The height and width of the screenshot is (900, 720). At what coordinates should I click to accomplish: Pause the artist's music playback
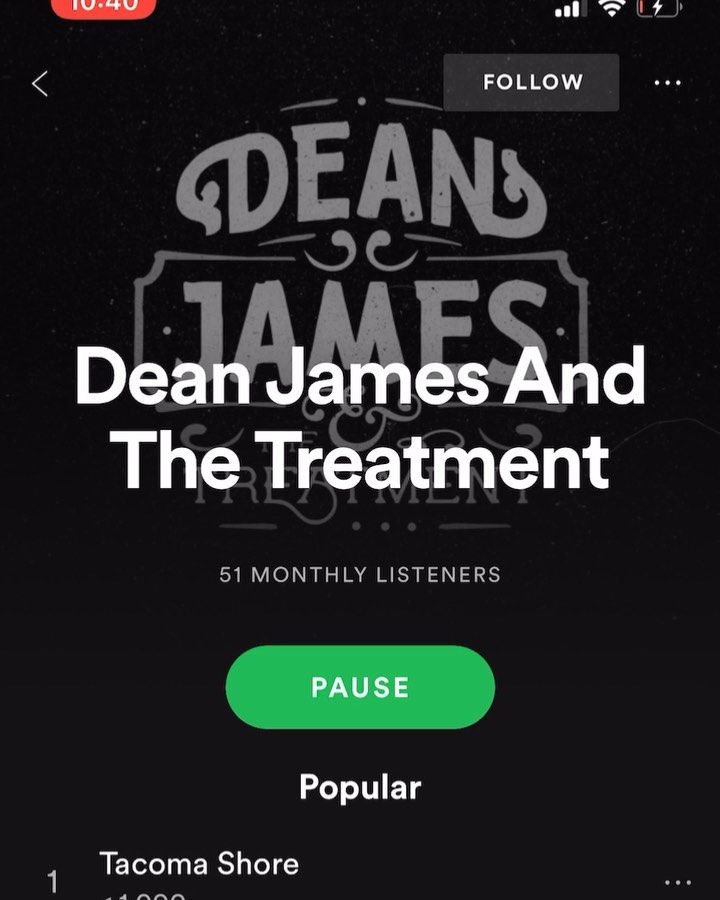point(360,687)
